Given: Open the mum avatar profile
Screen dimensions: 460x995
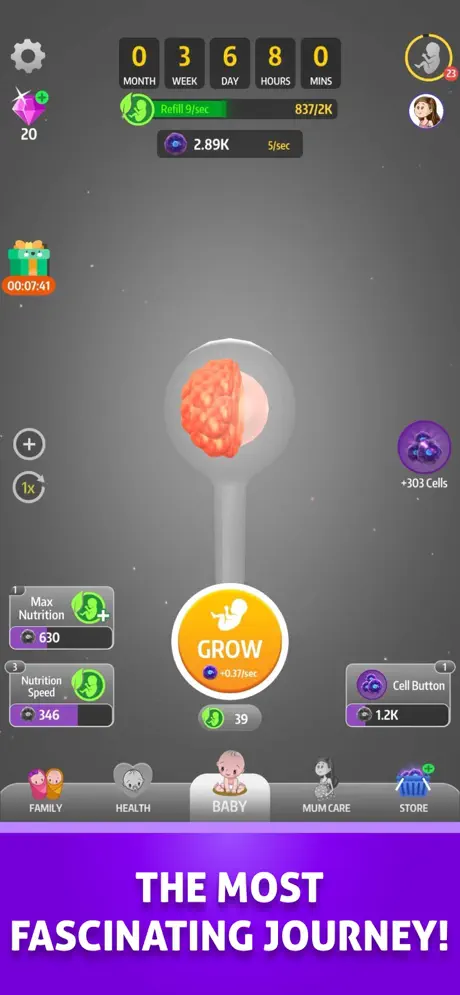Looking at the screenshot, I should [426, 111].
